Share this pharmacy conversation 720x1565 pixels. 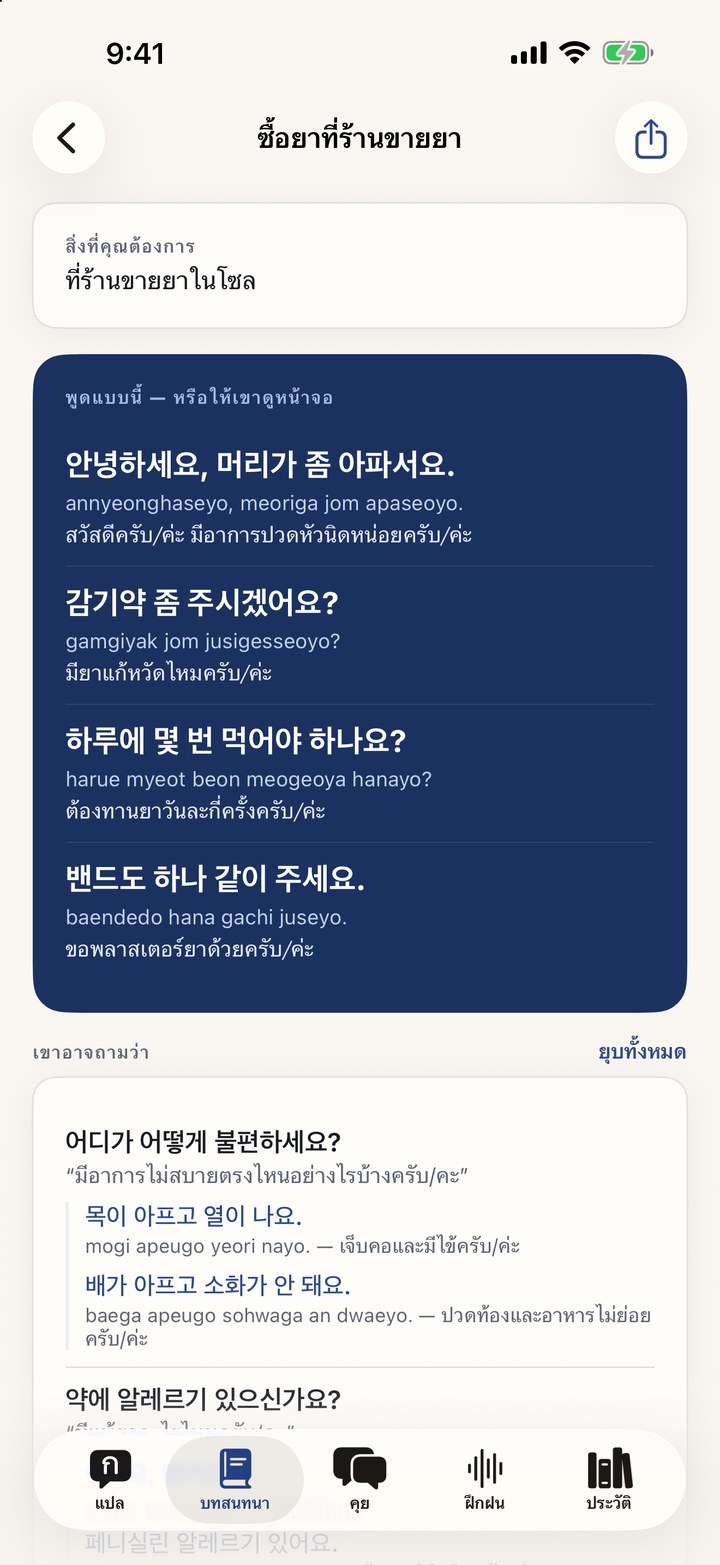(x=651, y=138)
